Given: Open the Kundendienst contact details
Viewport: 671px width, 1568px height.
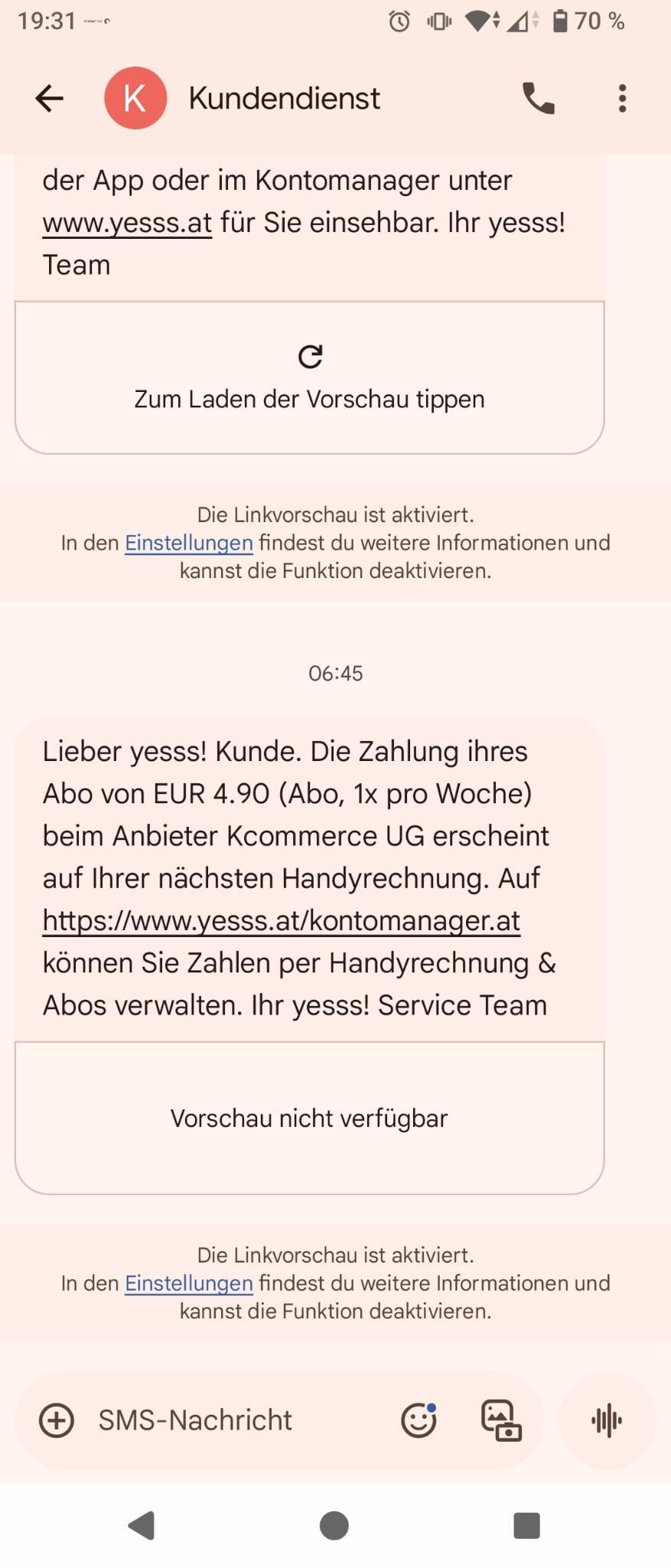Looking at the screenshot, I should 284,99.
